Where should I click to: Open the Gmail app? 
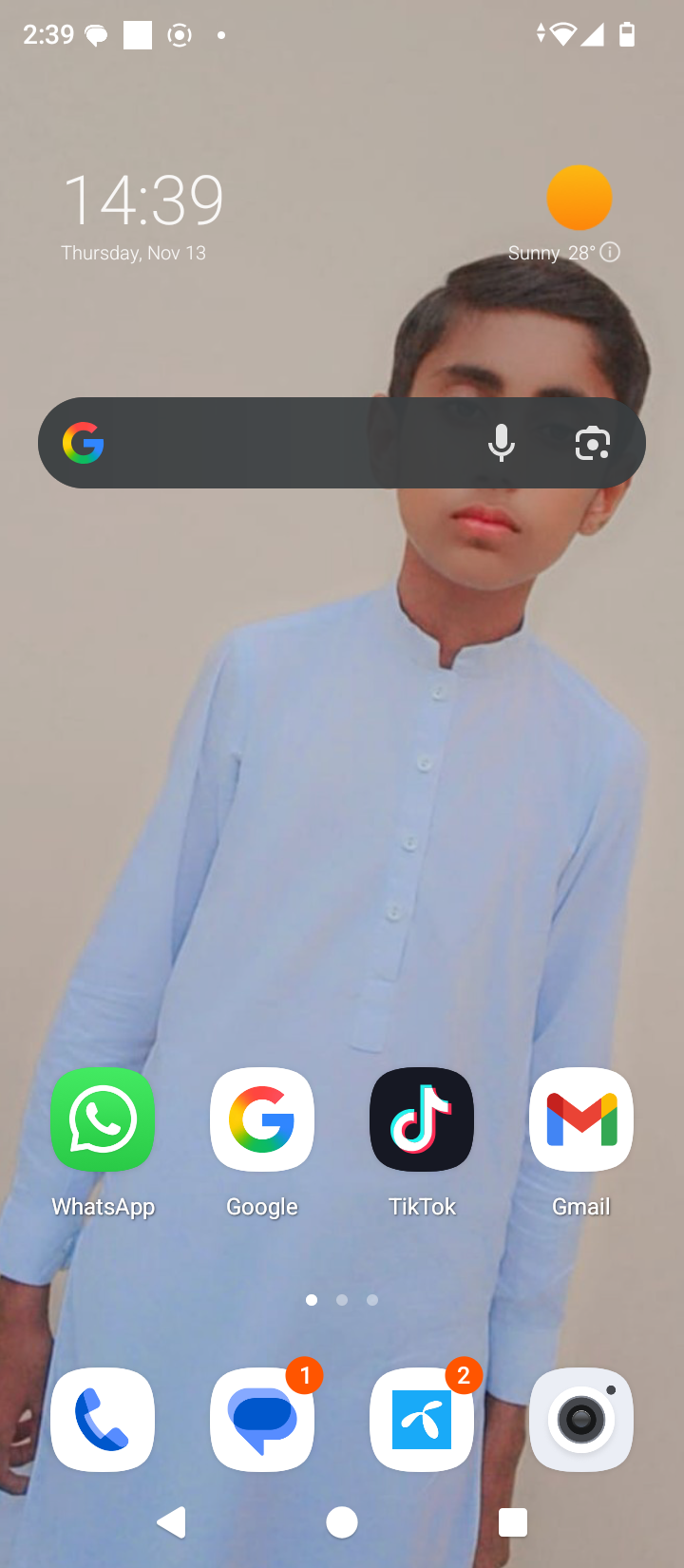pyautogui.click(x=581, y=1119)
